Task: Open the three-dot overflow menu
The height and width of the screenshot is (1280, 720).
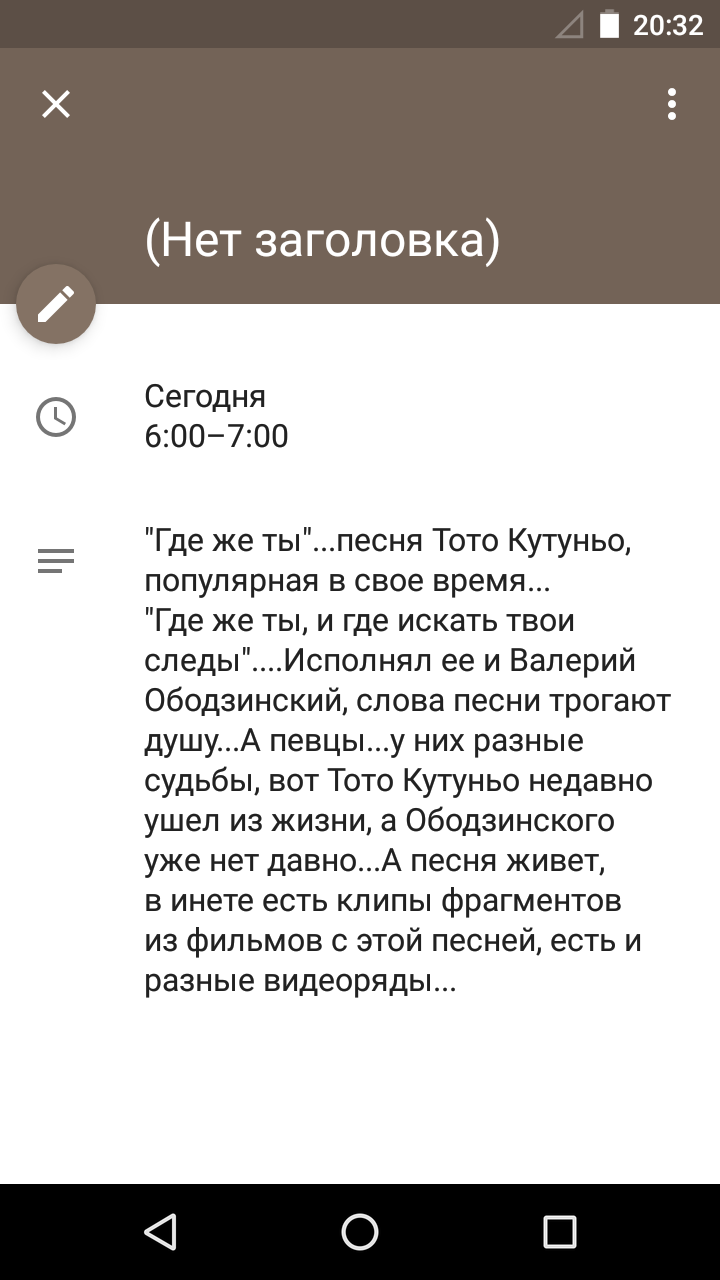Action: 672,104
